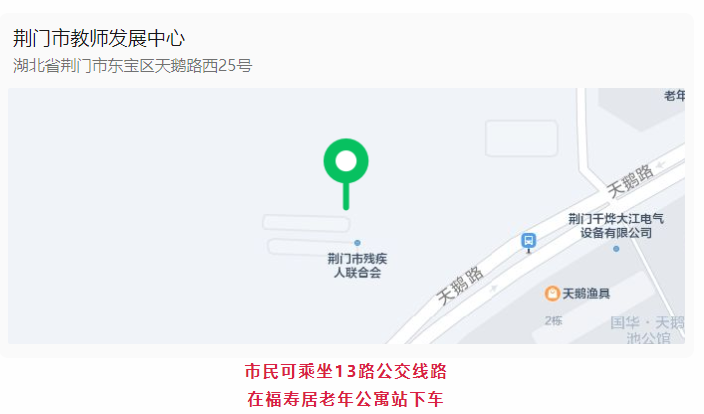This screenshot has width=704, height=414.
Task: Open the 荆门市教师发展中心 location card
Action: coord(100,40)
